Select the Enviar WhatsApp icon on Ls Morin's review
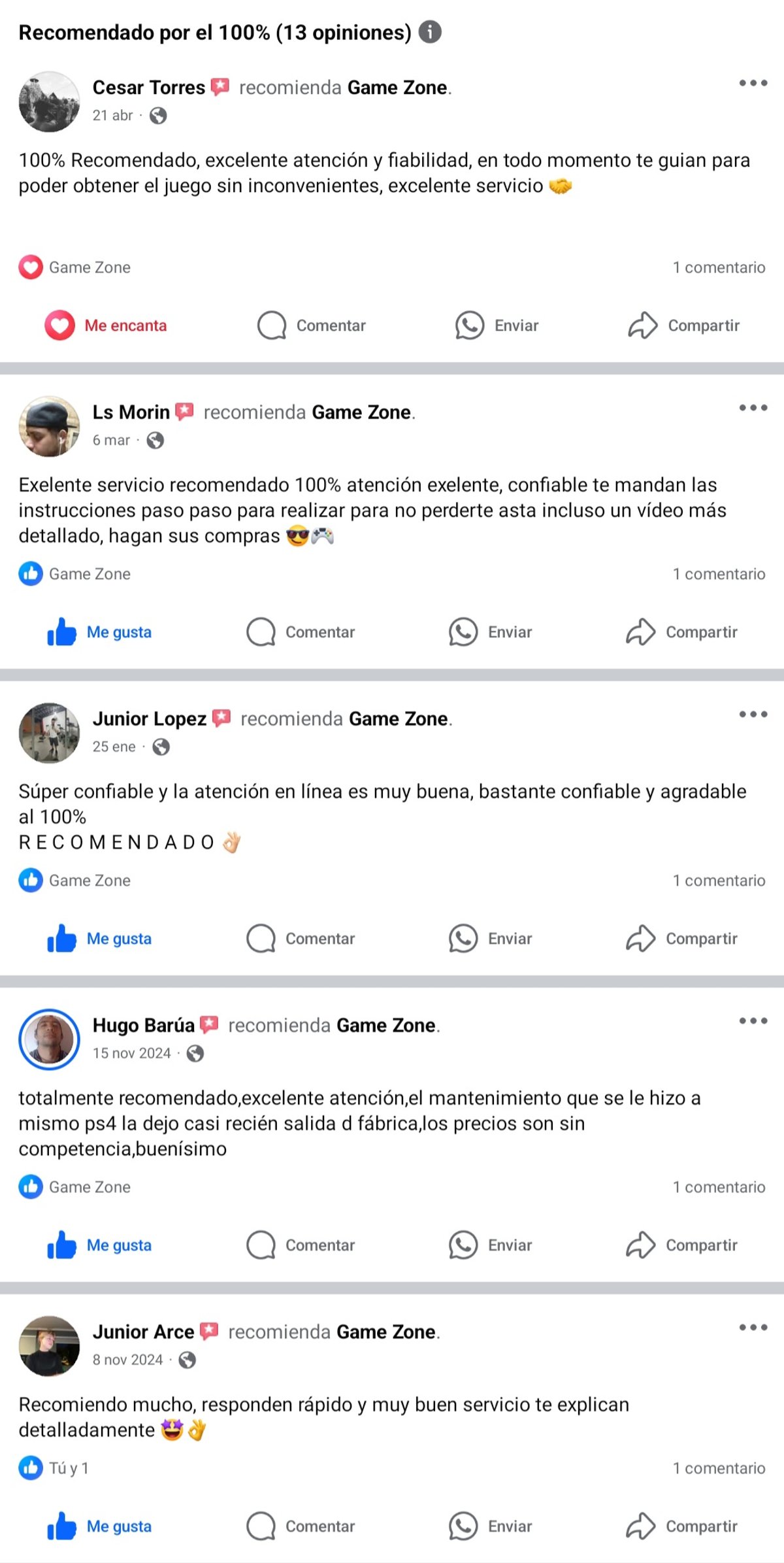Viewport: 784px width, 1563px height. click(x=464, y=632)
